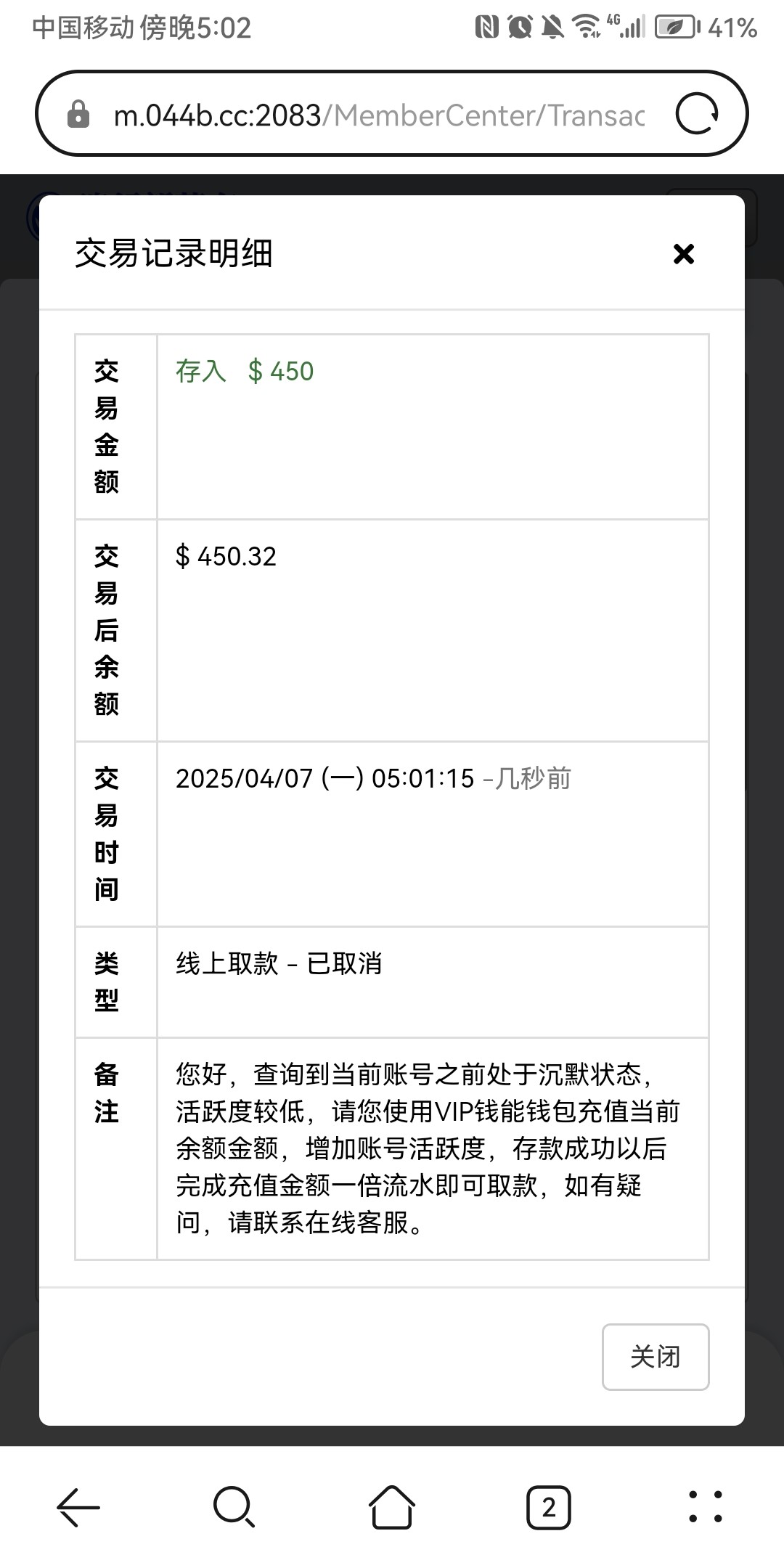Viewport: 784px width, 1568px height.
Task: Tap the balance value $450.32
Action: point(225,557)
